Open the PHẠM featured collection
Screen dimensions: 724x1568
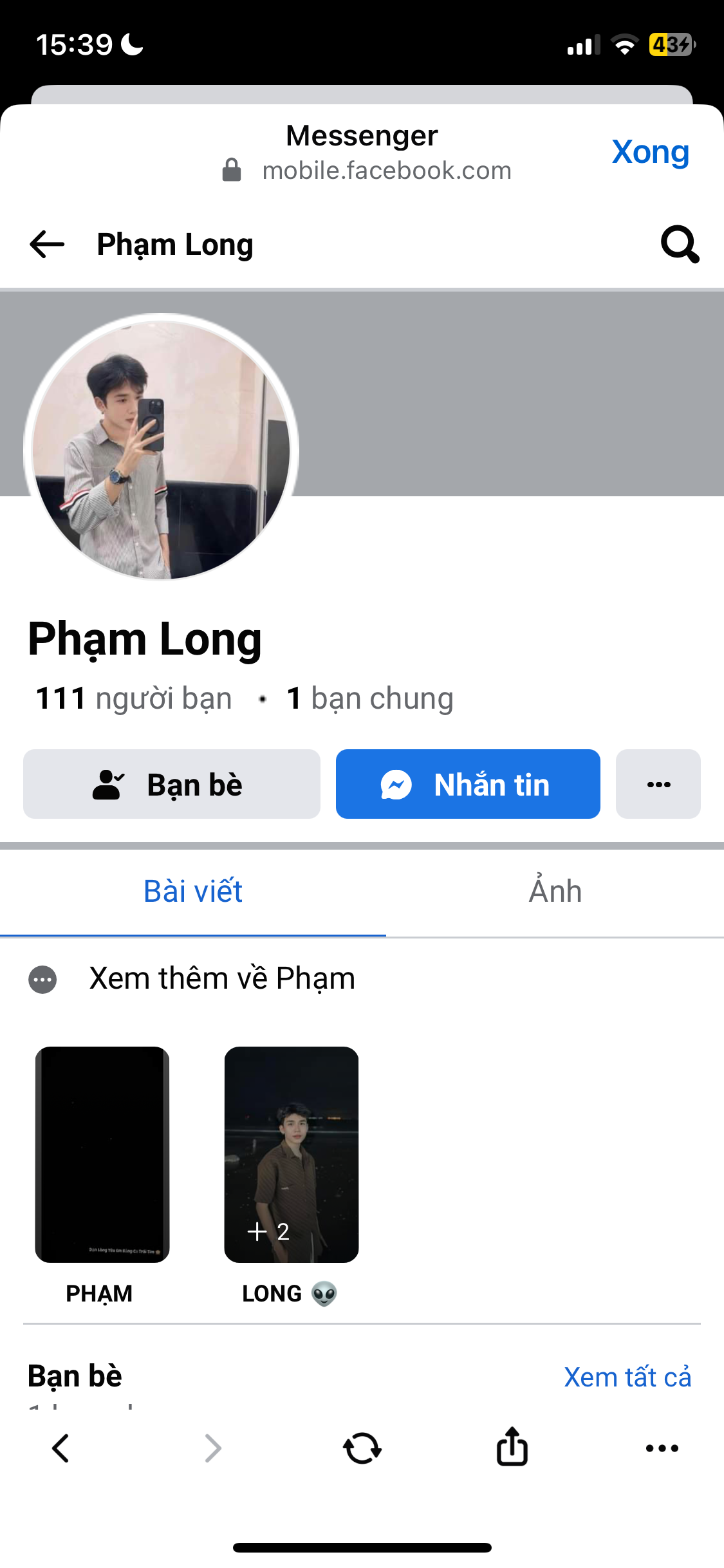[102, 1155]
